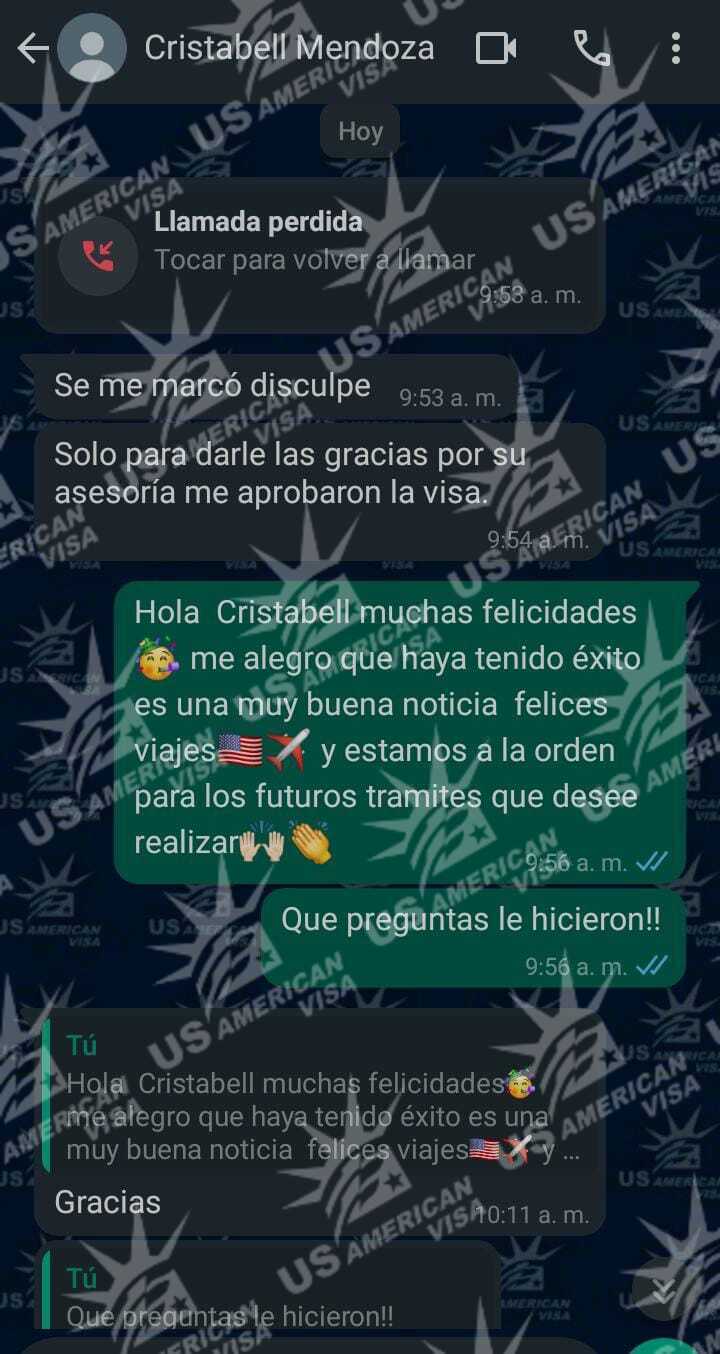Go back to the chat list
This screenshot has width=720, height=1354.
pos(32,48)
